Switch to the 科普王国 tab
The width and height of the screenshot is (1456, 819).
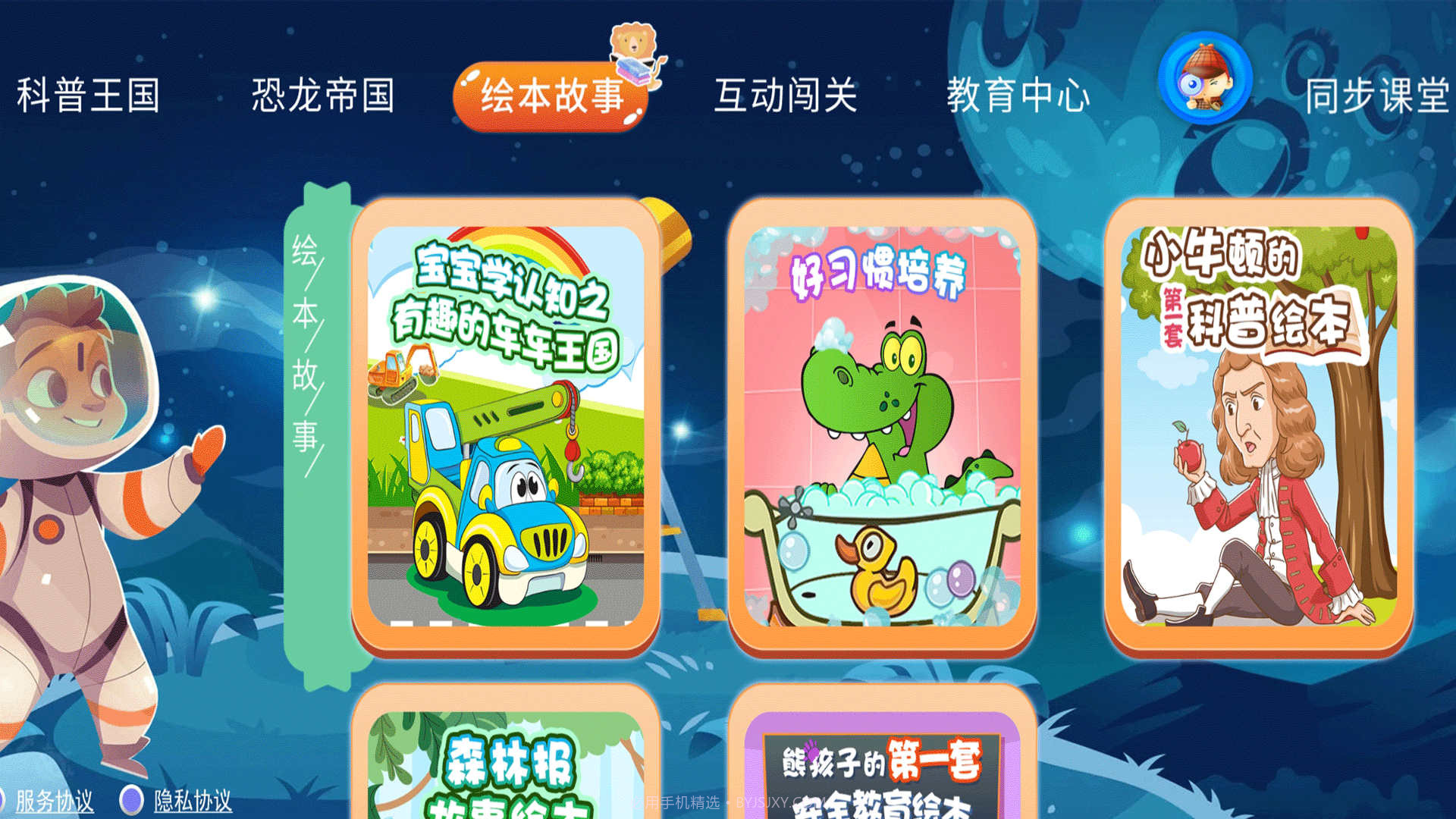tap(88, 96)
